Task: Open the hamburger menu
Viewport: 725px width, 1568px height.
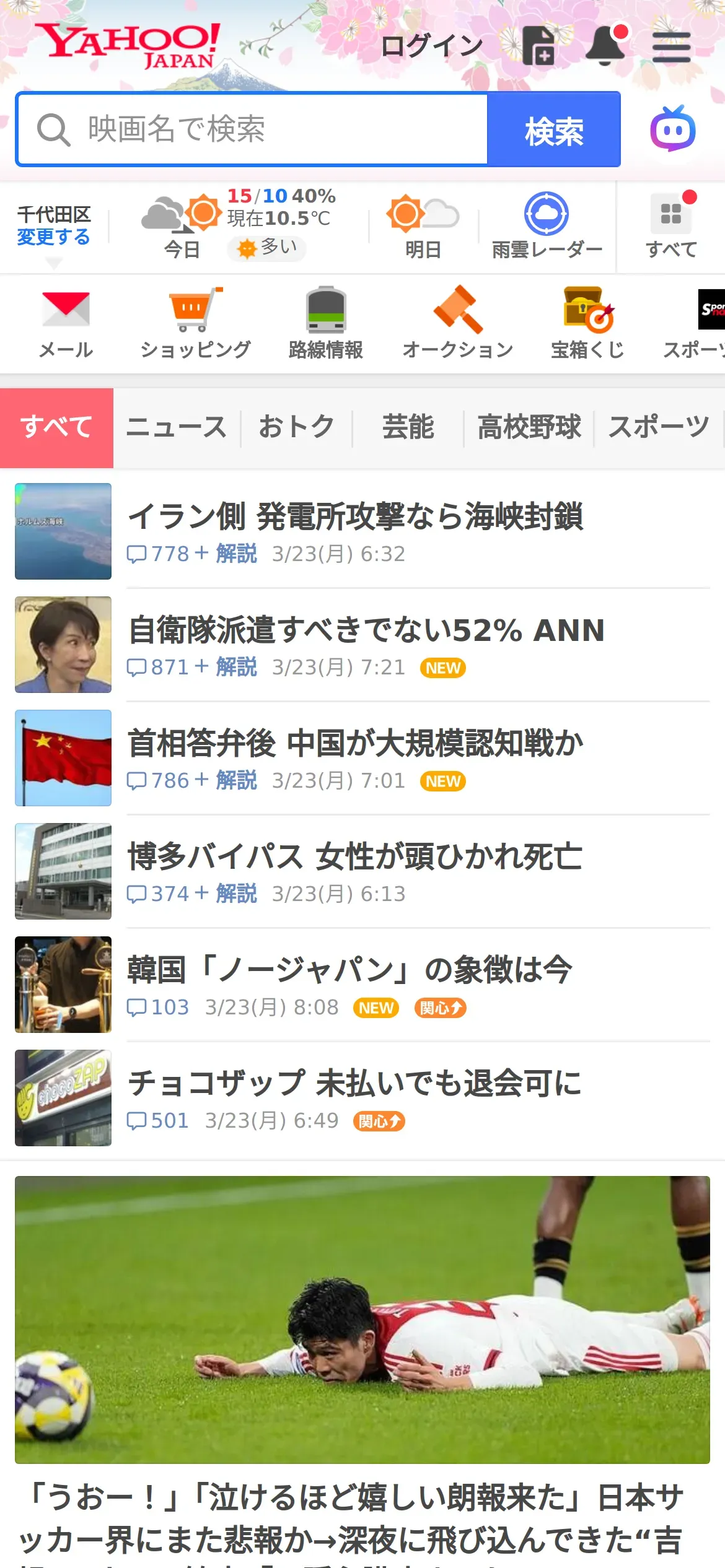Action: [671, 48]
